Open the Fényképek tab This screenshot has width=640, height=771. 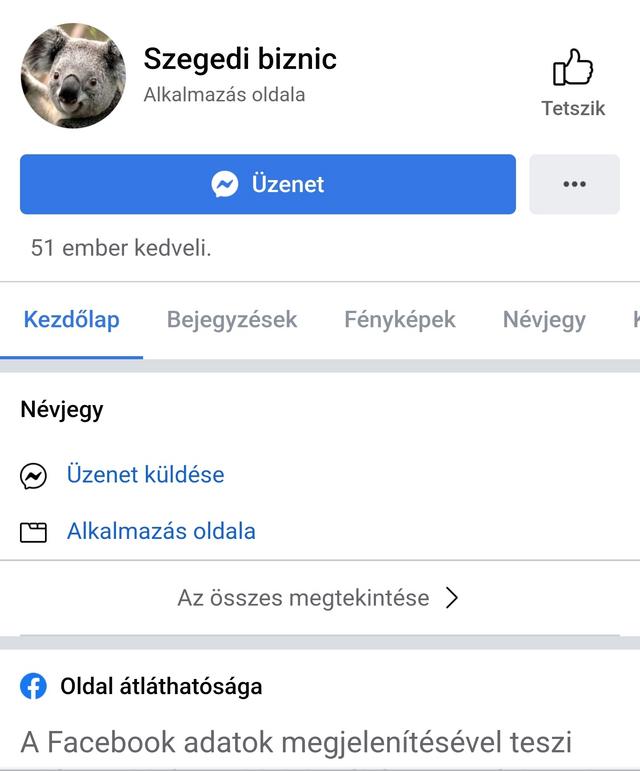coord(399,320)
